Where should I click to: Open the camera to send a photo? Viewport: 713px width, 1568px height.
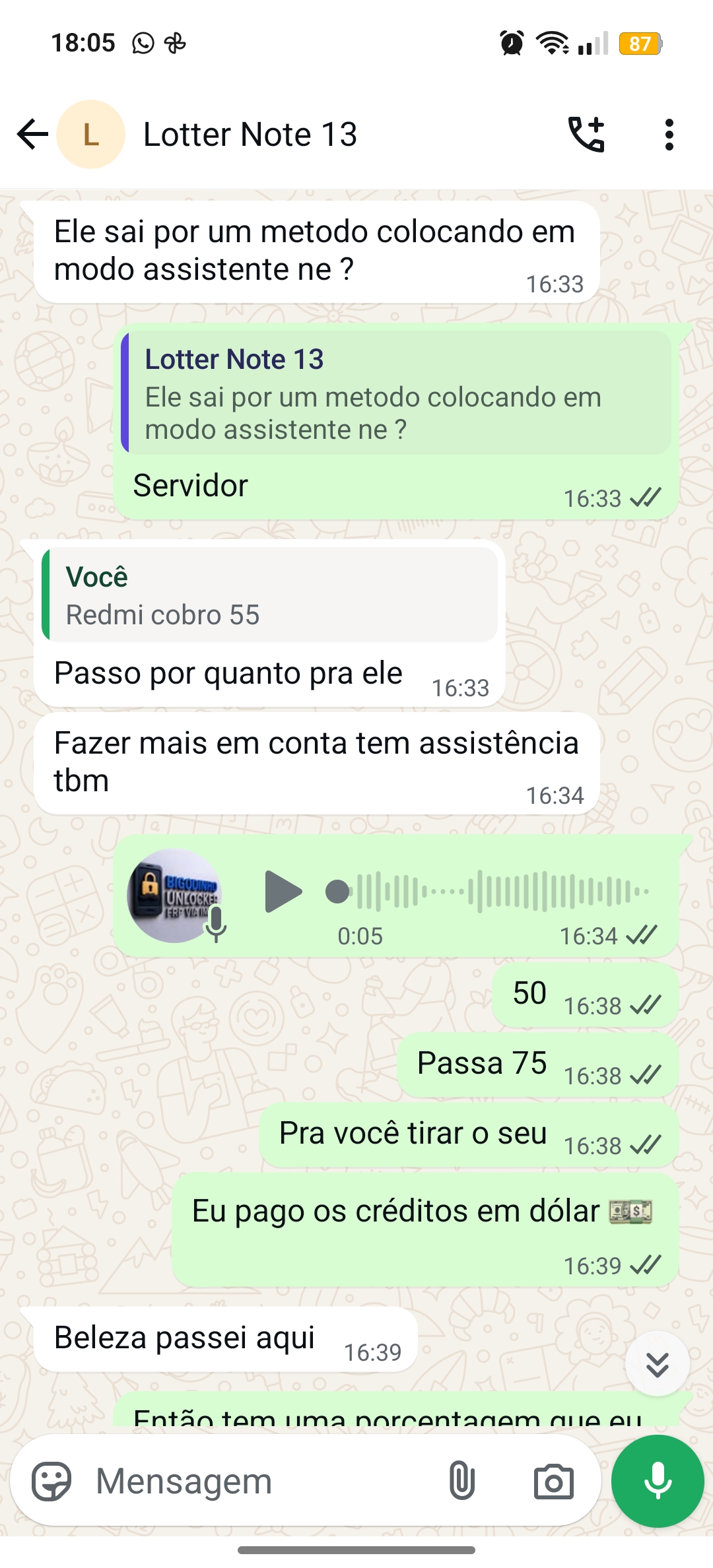(x=553, y=1482)
